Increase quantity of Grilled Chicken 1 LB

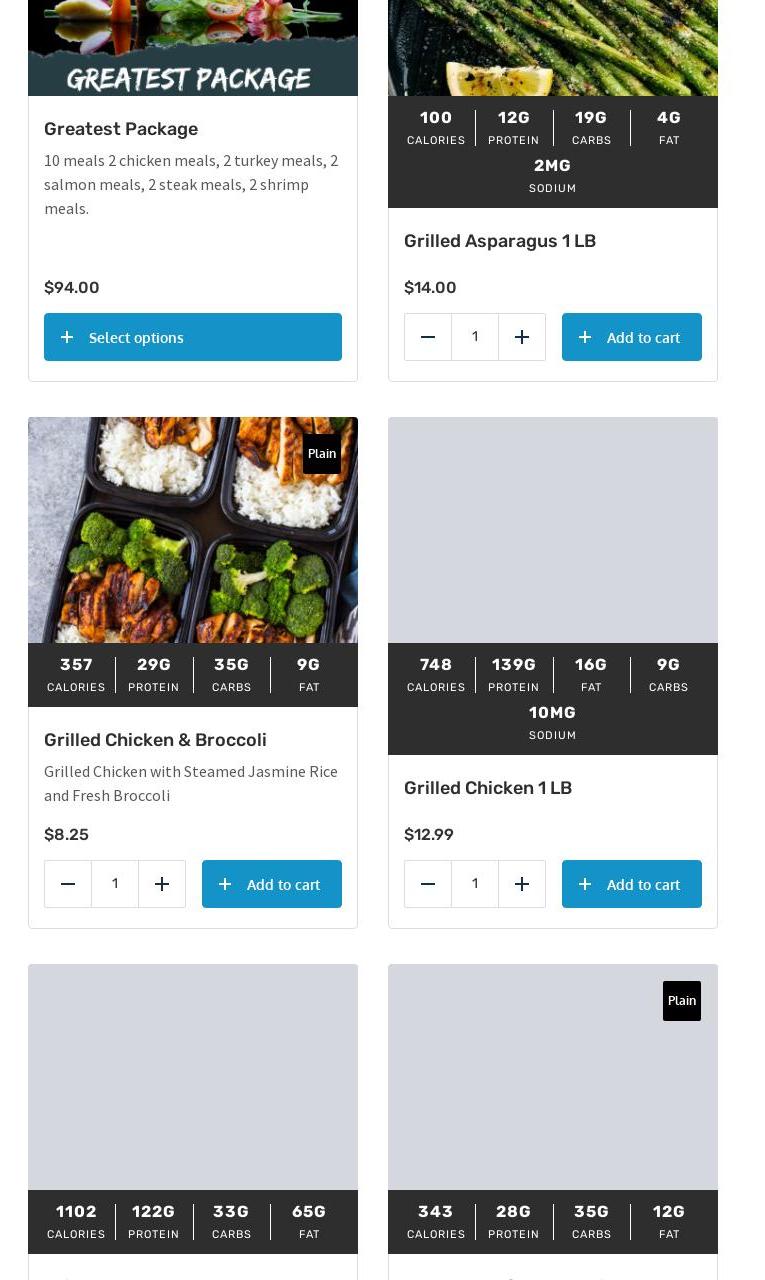522,884
